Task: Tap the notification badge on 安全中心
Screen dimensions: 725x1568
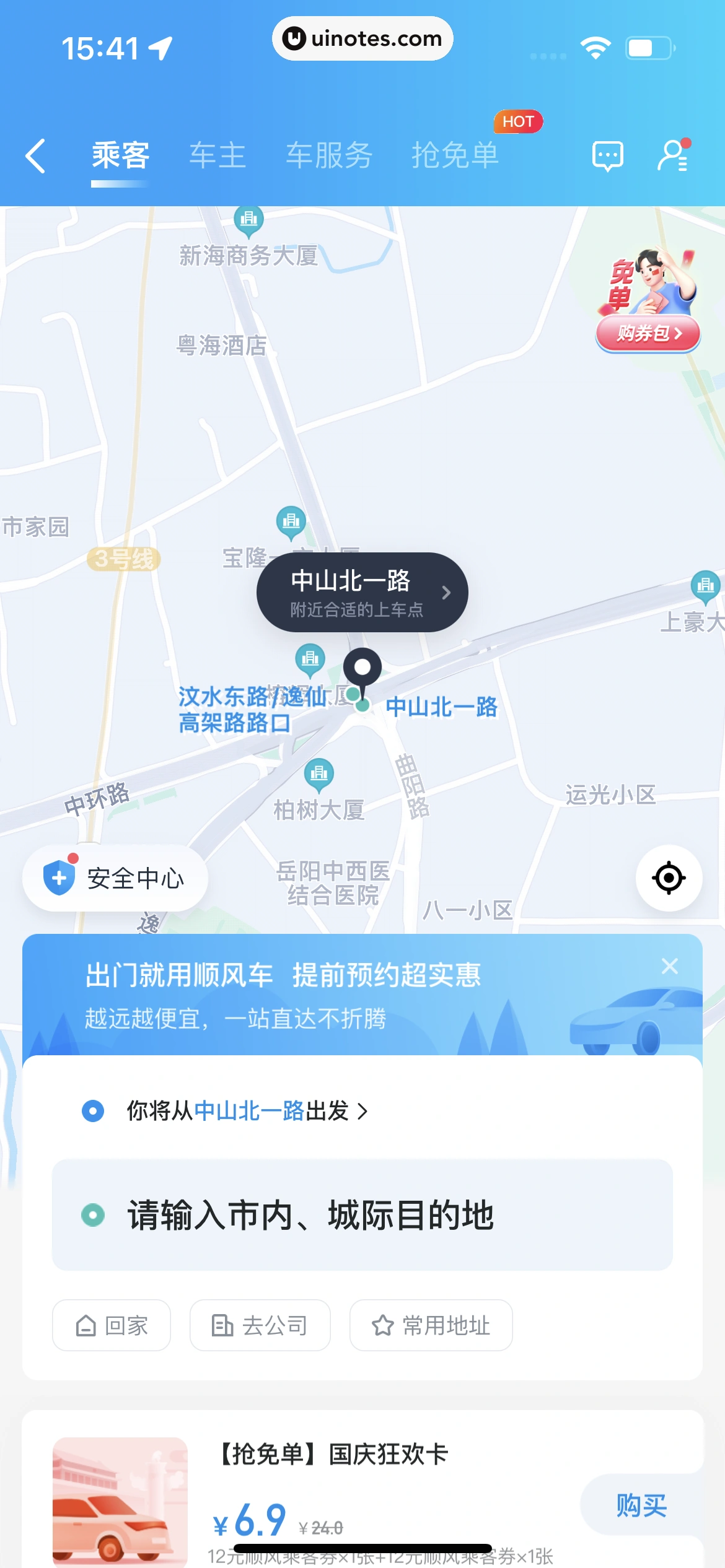Action: 73,857
